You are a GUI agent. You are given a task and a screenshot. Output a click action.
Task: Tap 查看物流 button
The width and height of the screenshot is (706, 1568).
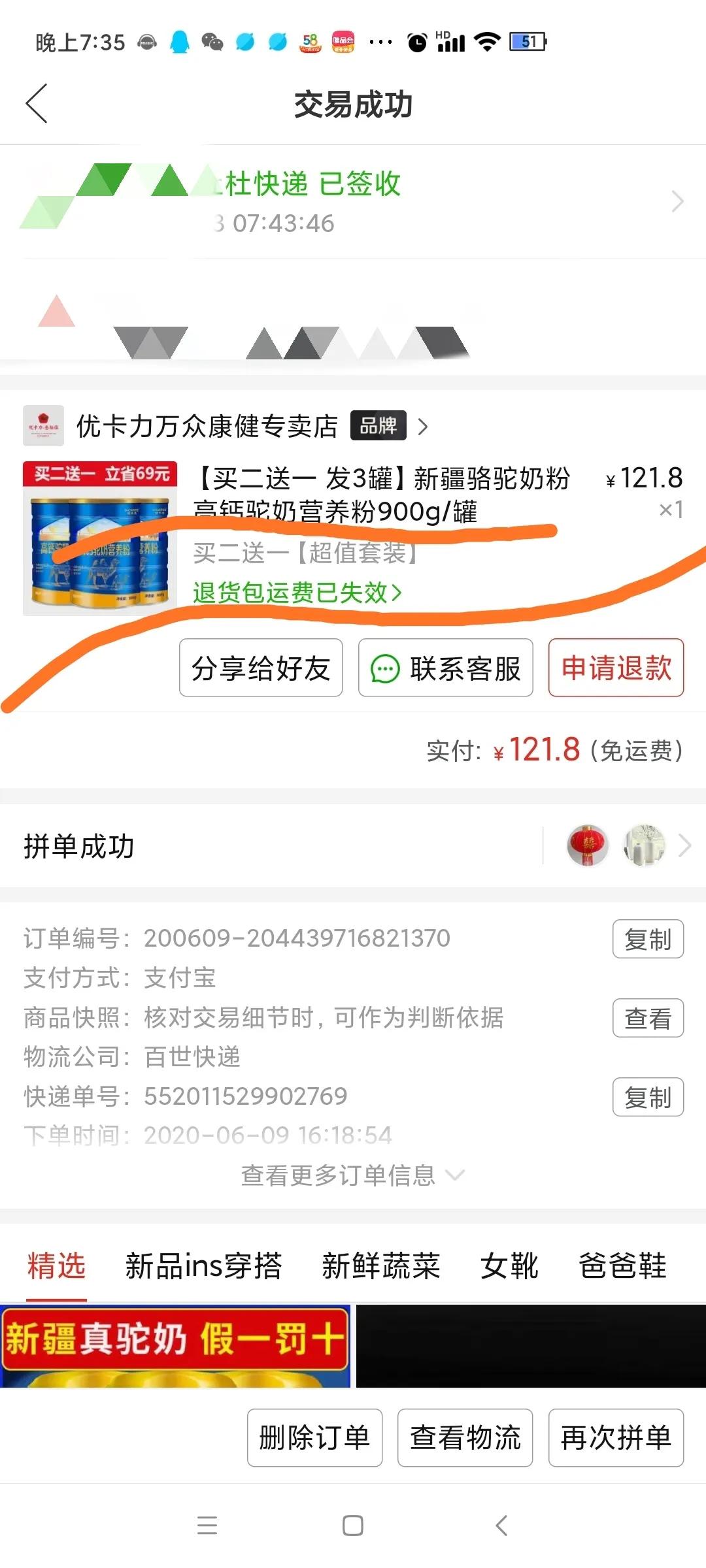(x=465, y=1438)
